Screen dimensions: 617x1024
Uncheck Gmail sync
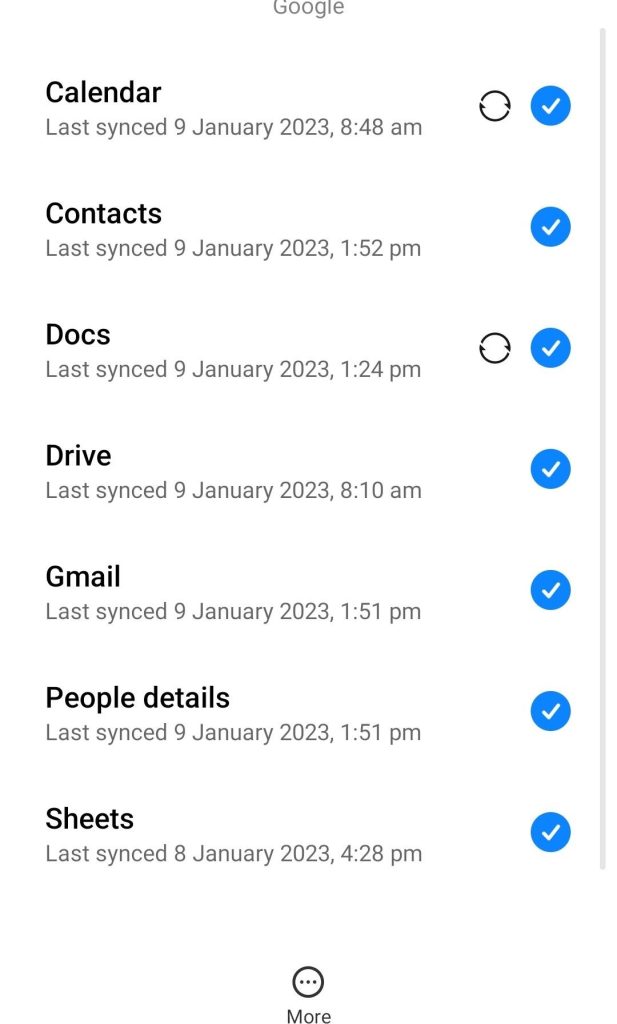(550, 590)
